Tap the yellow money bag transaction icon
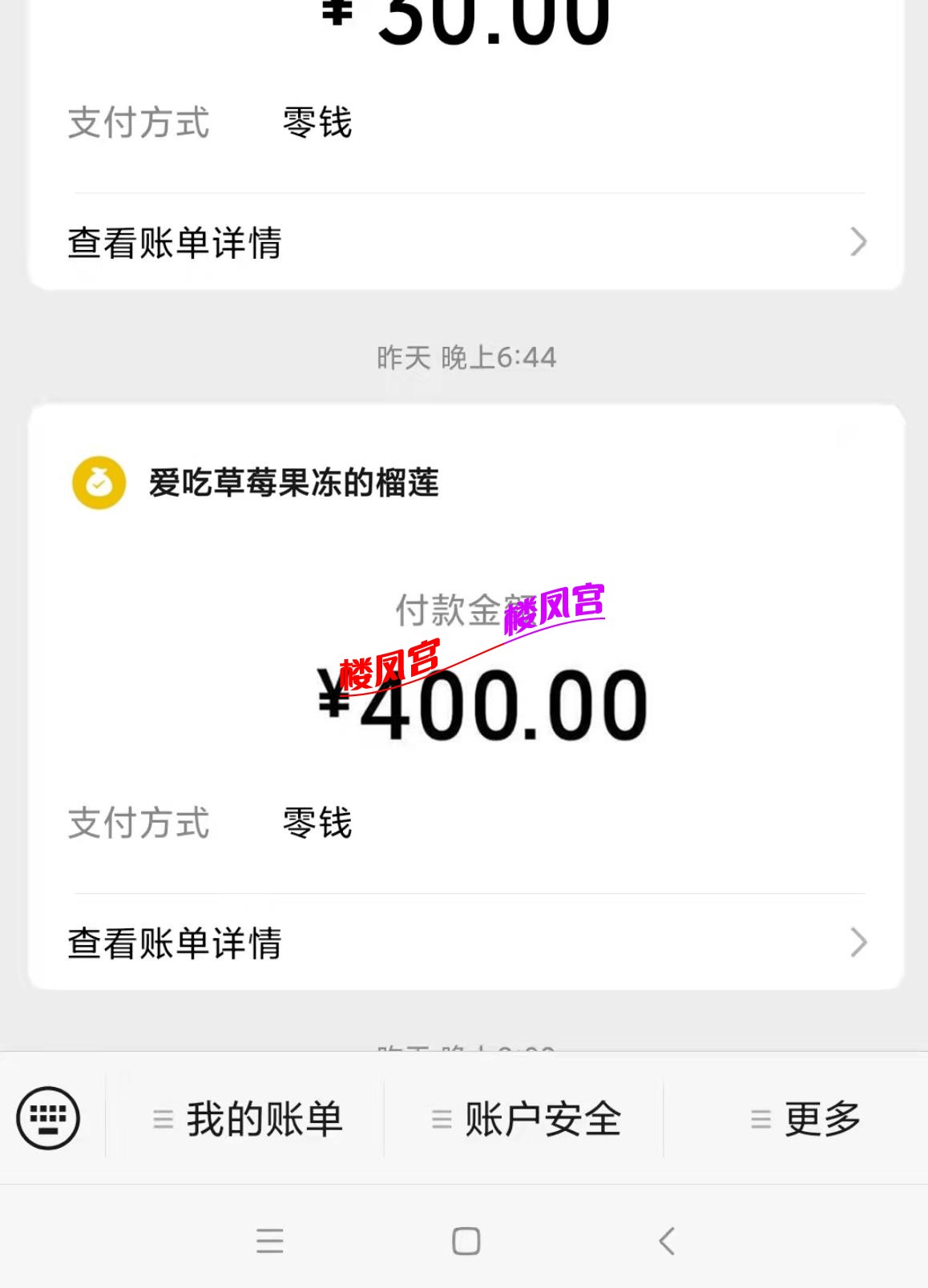This screenshot has width=928, height=1288. (x=98, y=481)
